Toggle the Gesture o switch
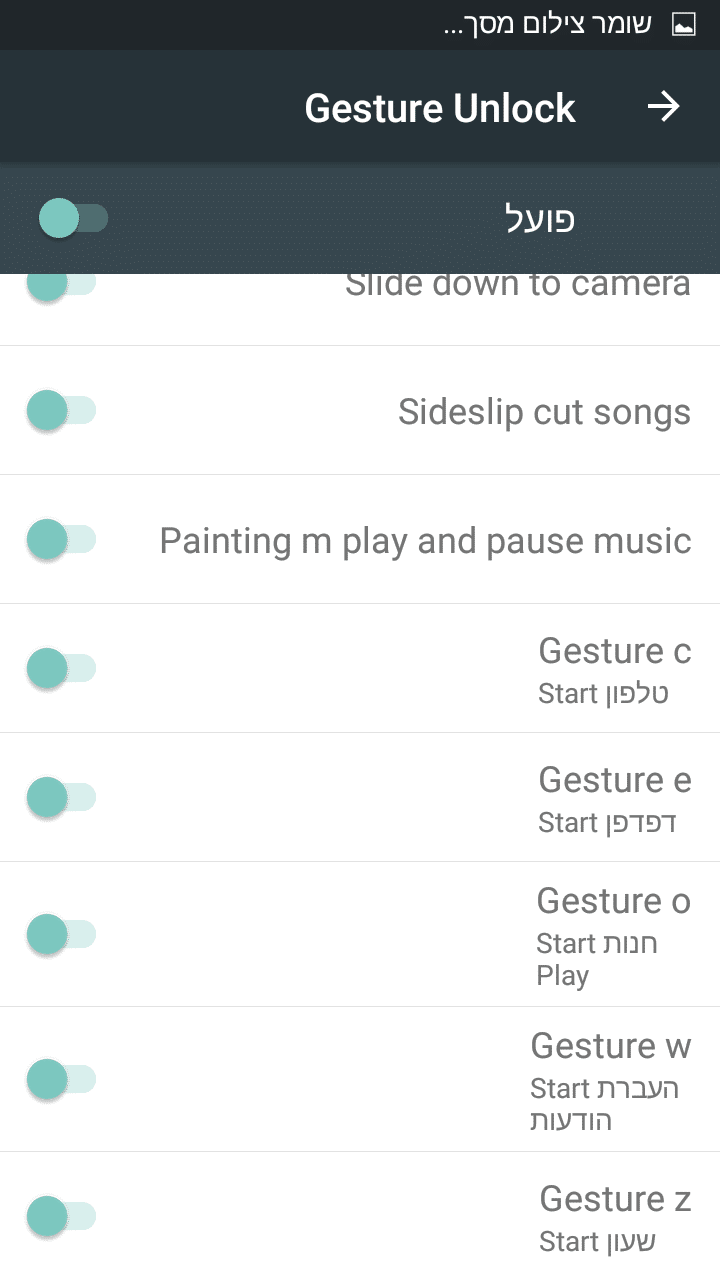Viewport: 720px width, 1280px height. (x=60, y=934)
